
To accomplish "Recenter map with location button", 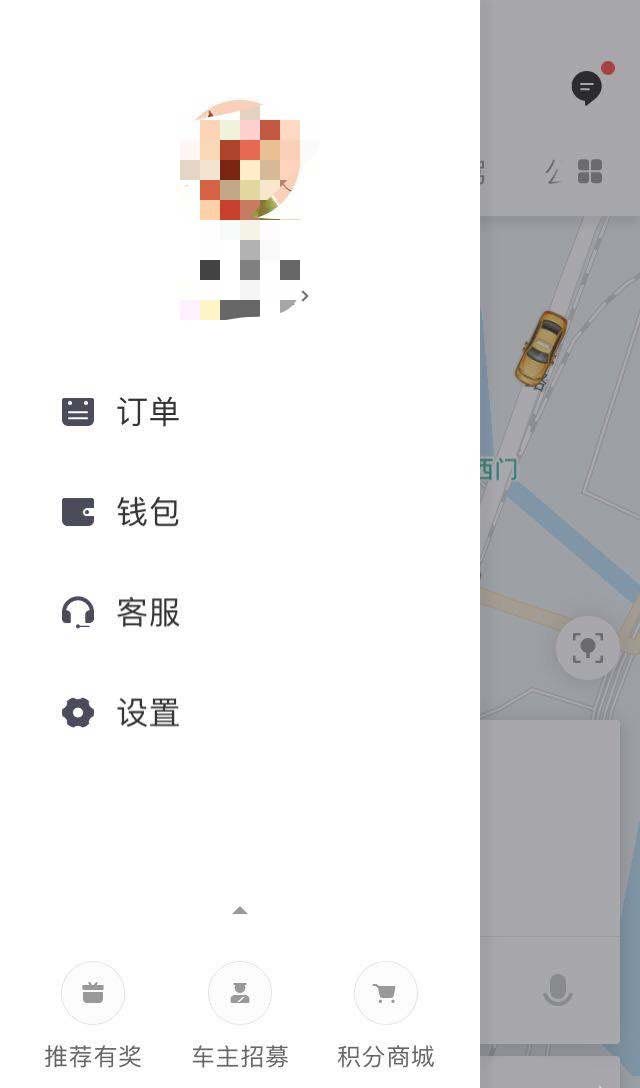I will (588, 648).
